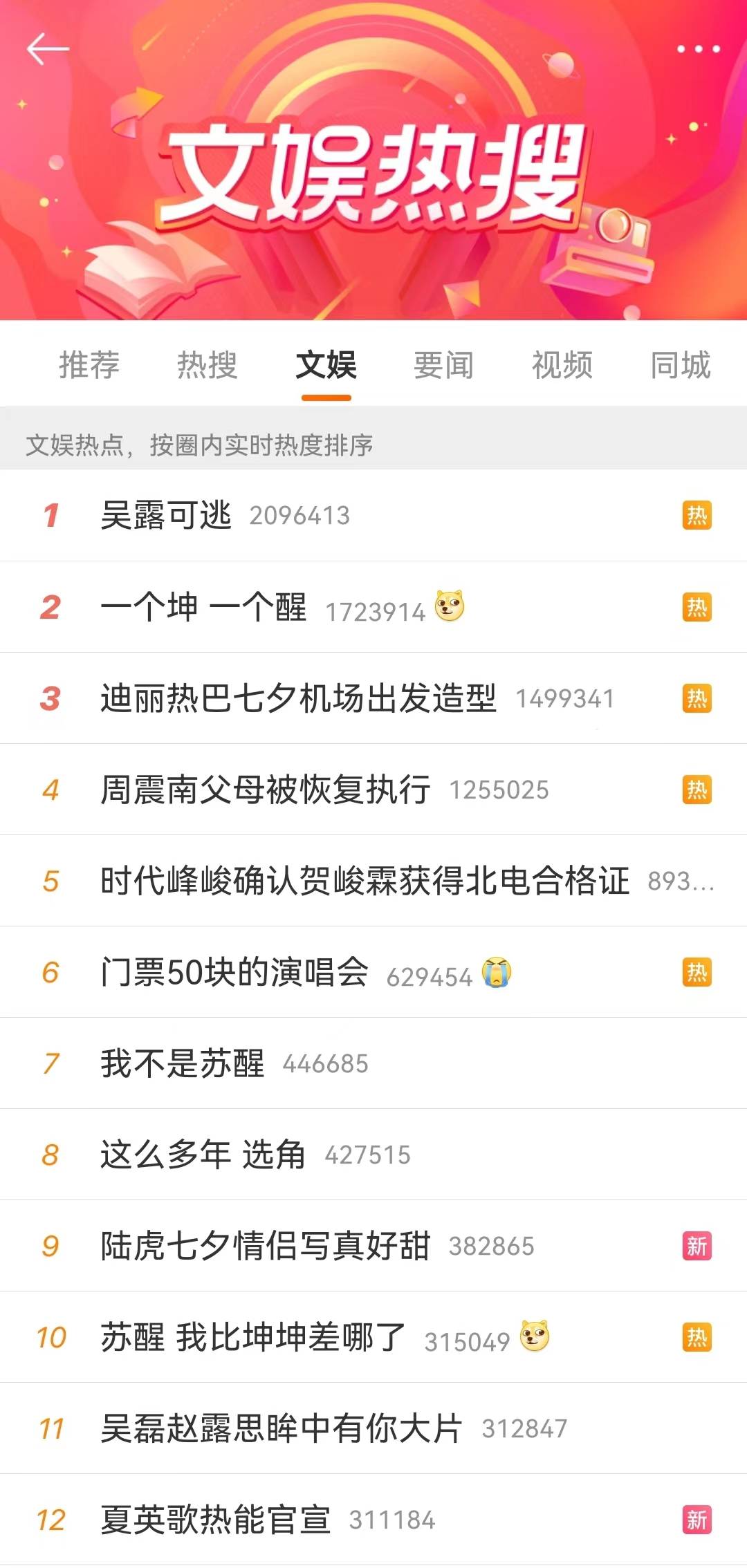Click the 热 badge beside 迪丽热巴七夕机场出发造型

pyautogui.click(x=697, y=698)
